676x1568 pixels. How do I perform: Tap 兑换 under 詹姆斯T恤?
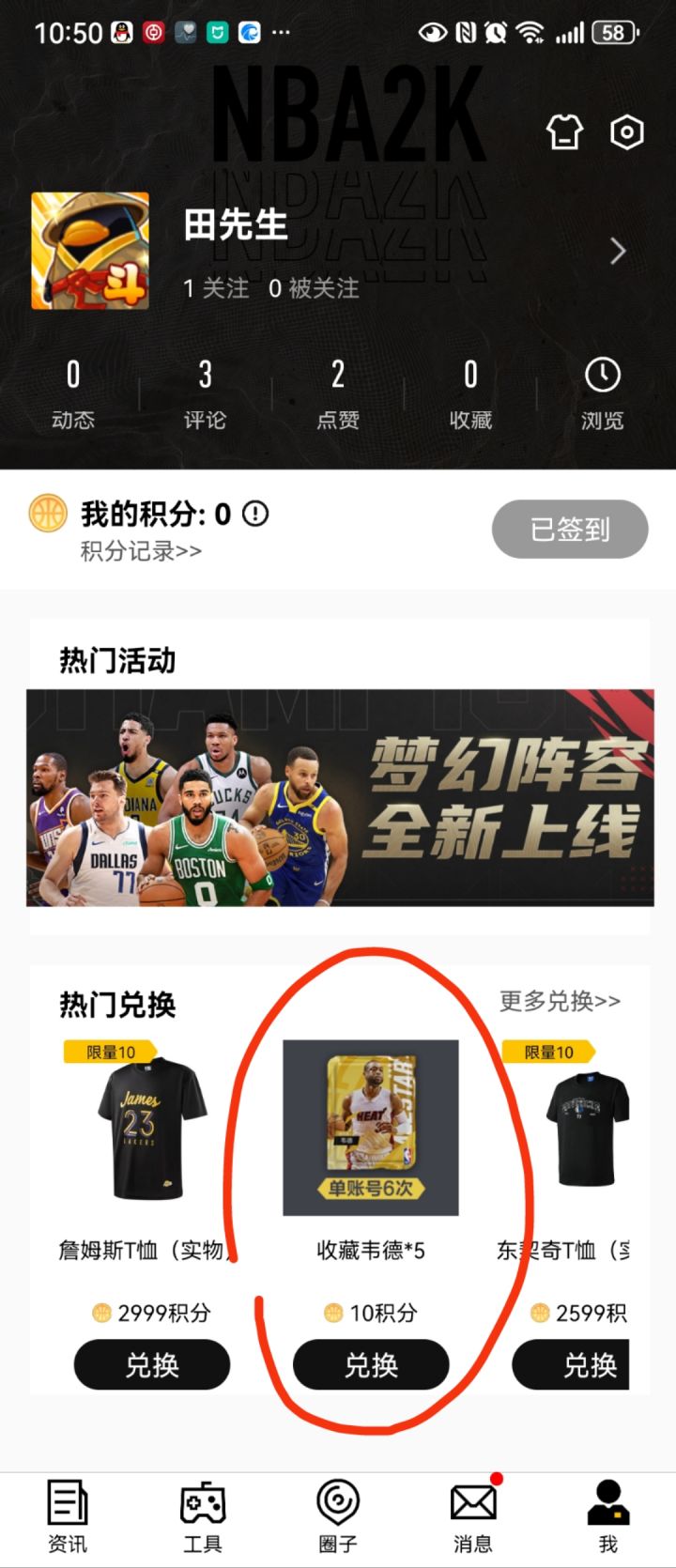[x=152, y=1366]
